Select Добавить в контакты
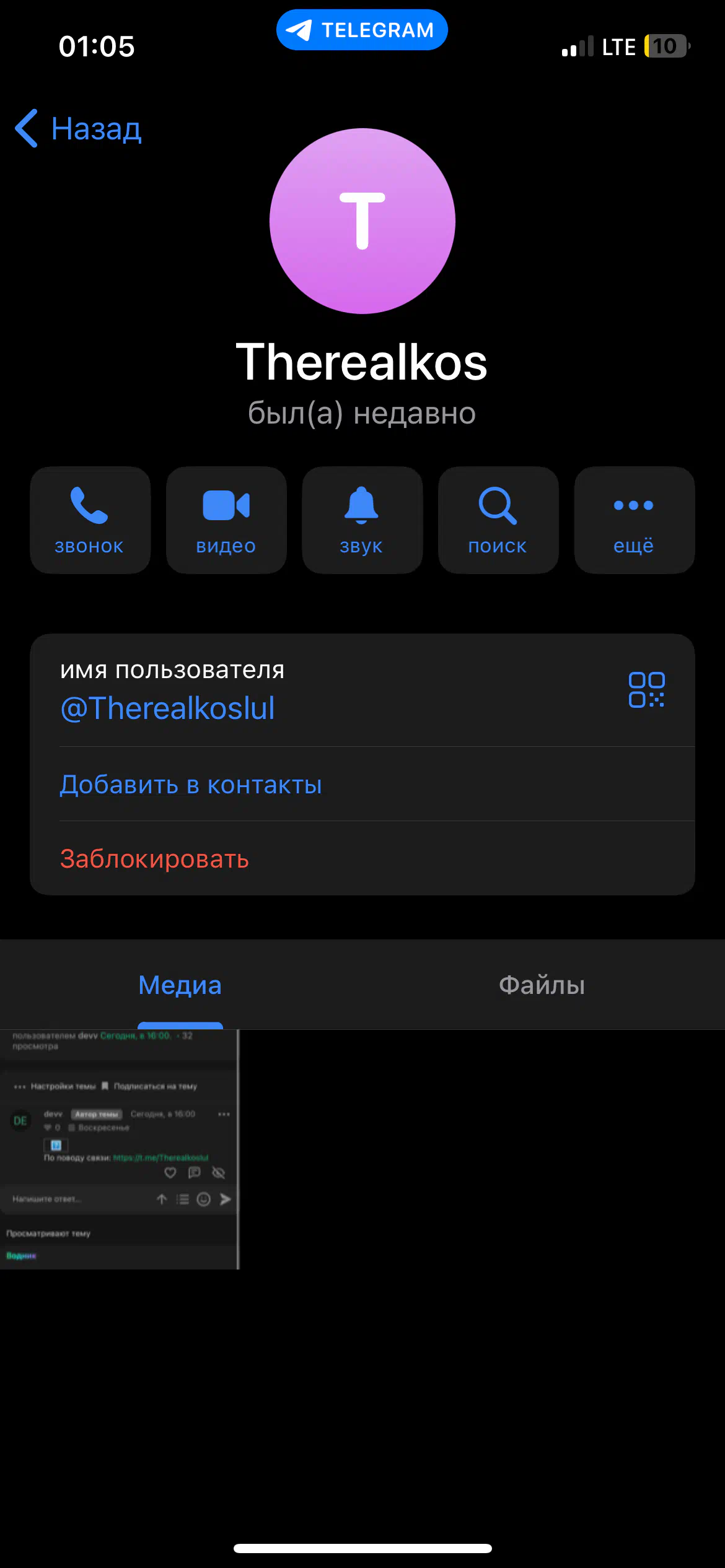The image size is (725, 1568). point(191,785)
